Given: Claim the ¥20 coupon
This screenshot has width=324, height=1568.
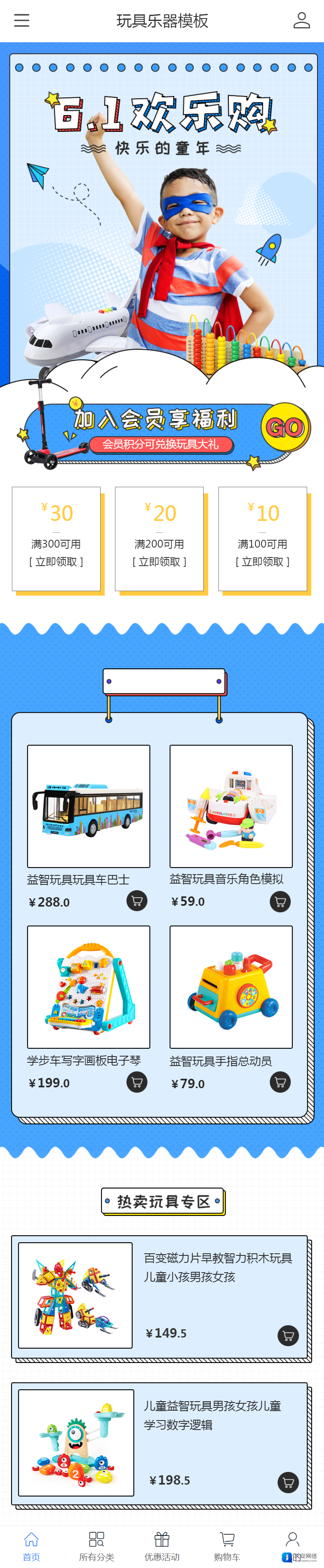Looking at the screenshot, I should click(x=159, y=561).
